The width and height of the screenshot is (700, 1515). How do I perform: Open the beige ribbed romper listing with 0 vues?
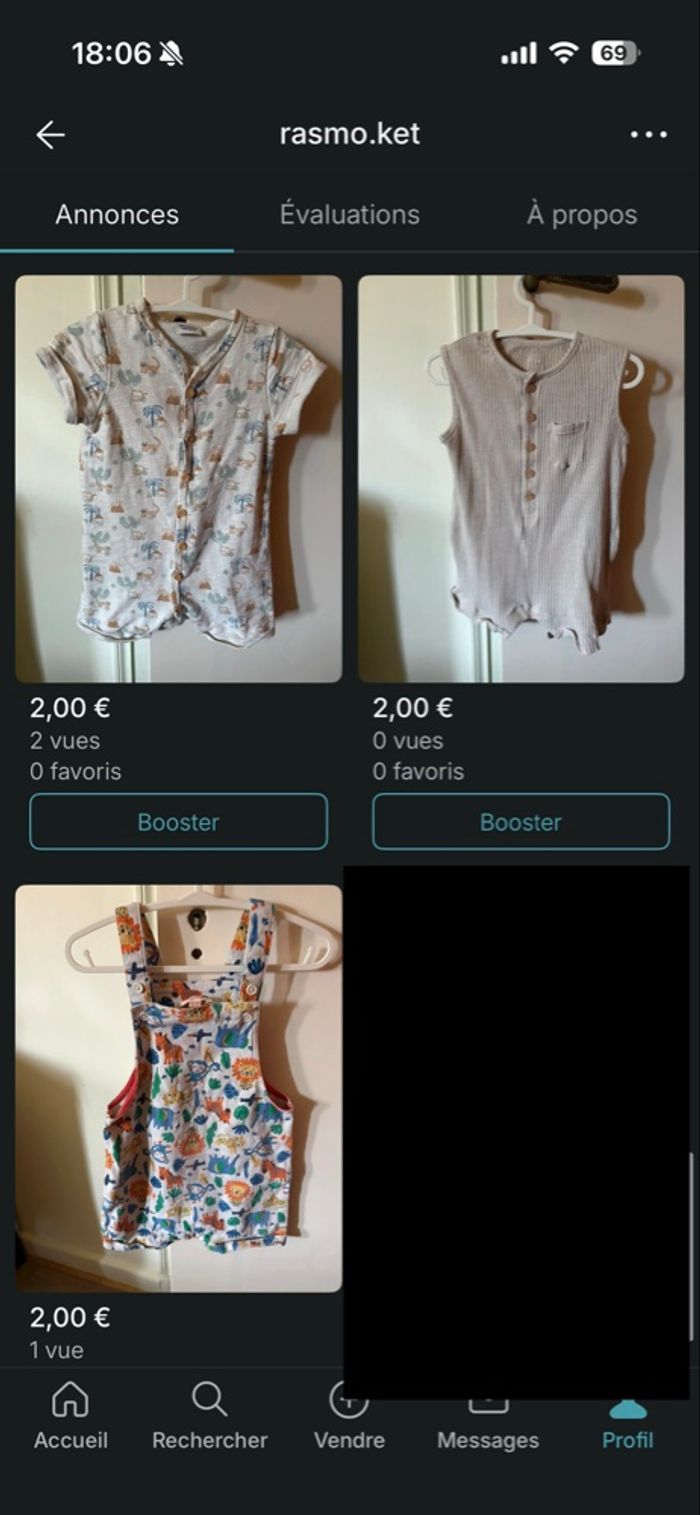click(x=521, y=478)
